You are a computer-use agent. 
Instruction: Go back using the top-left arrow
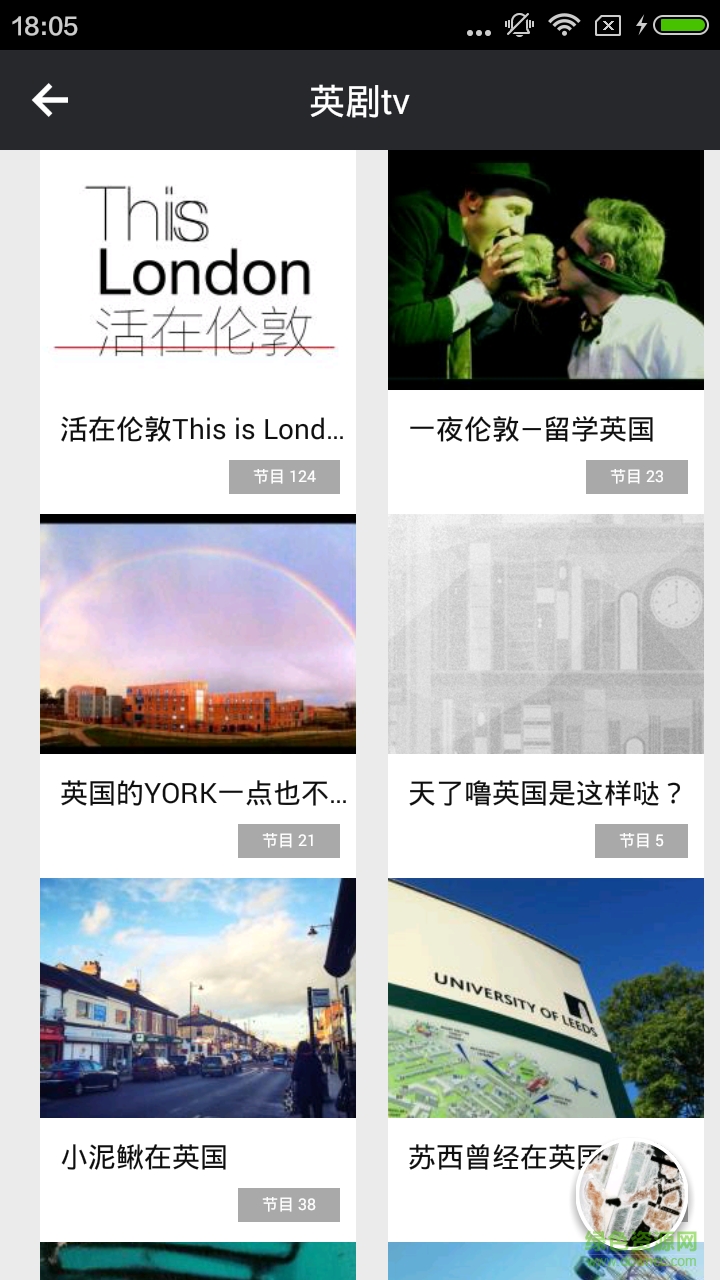click(x=50, y=100)
